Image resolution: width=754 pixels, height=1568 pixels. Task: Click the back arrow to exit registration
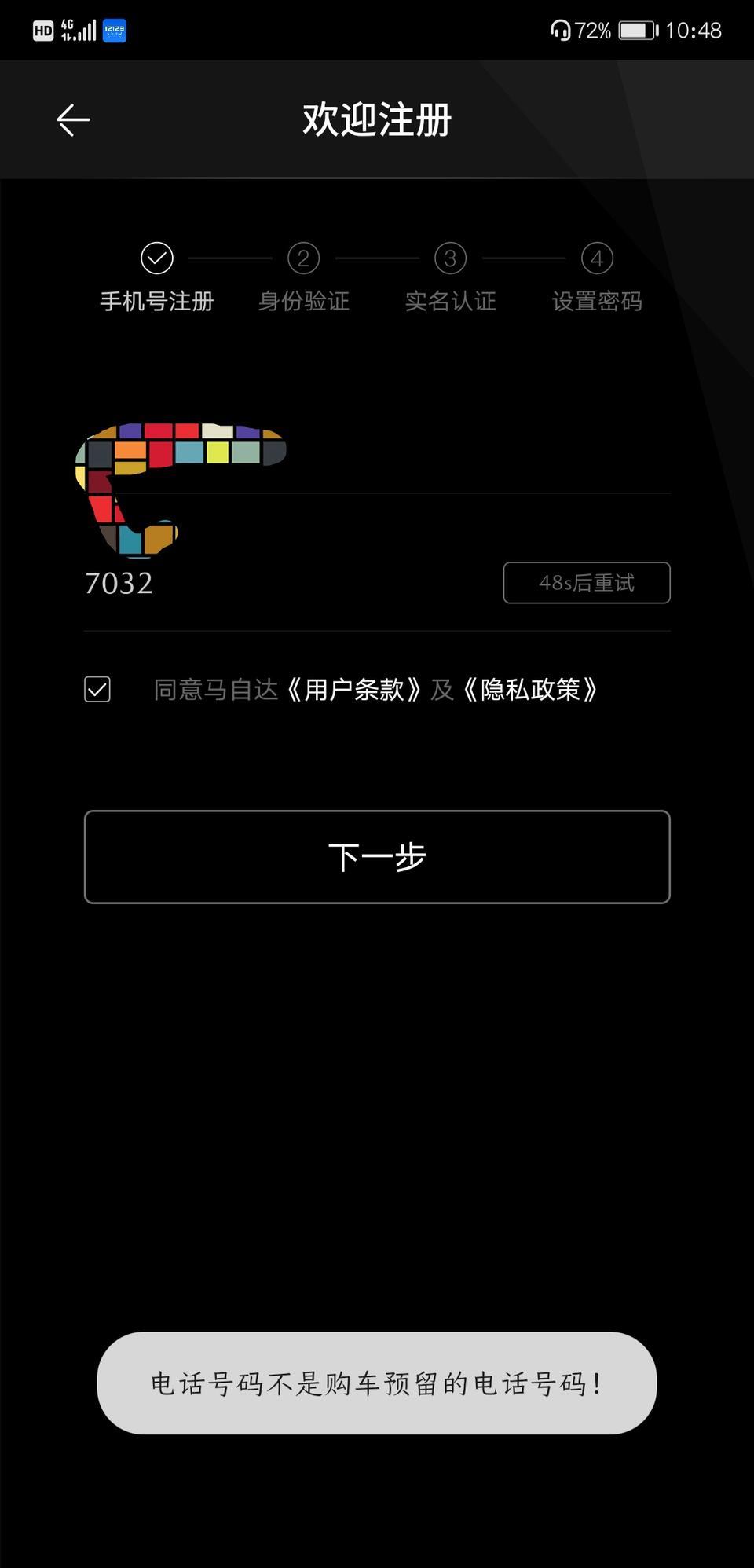point(72,119)
